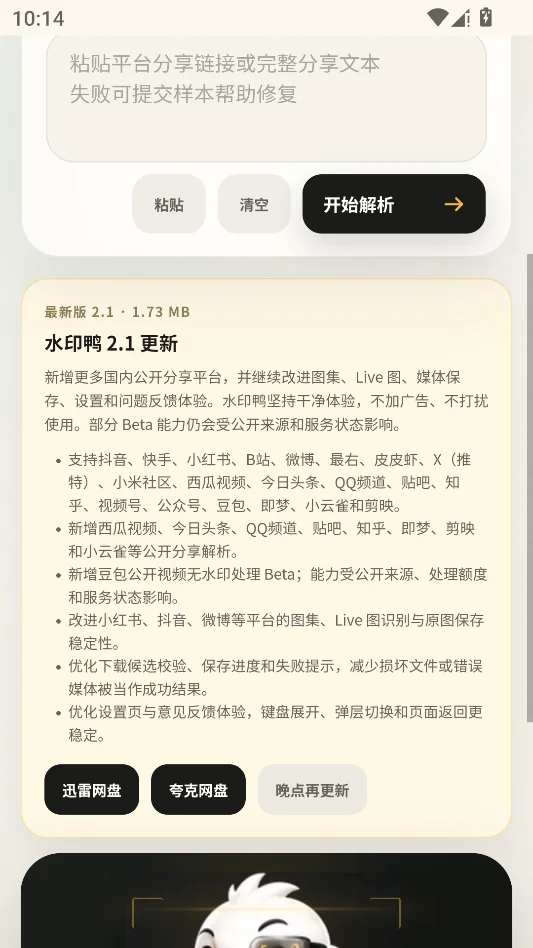Screen dimensions: 533x948
Task: Start parsing with 开始解析
Action: tap(394, 204)
